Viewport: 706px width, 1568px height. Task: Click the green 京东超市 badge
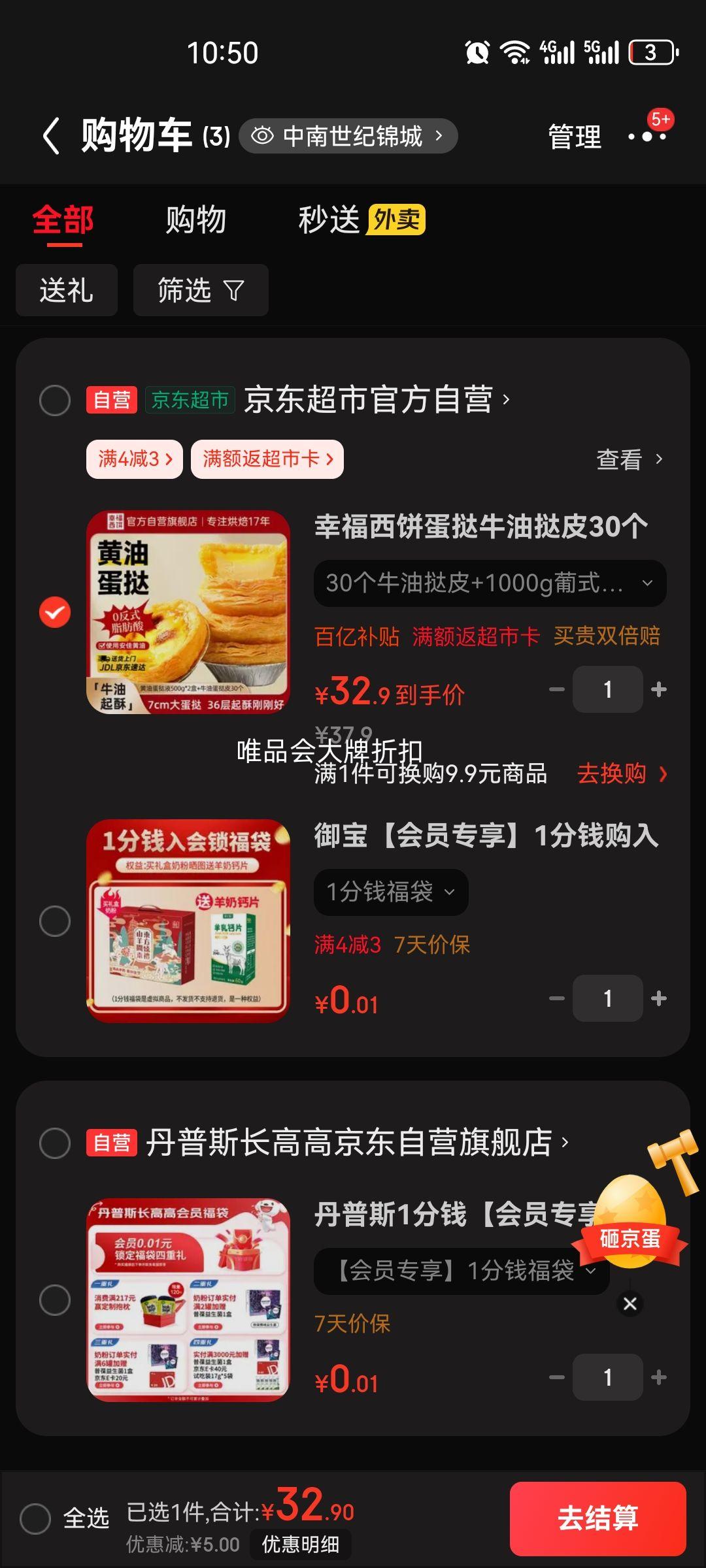pyautogui.click(x=189, y=401)
